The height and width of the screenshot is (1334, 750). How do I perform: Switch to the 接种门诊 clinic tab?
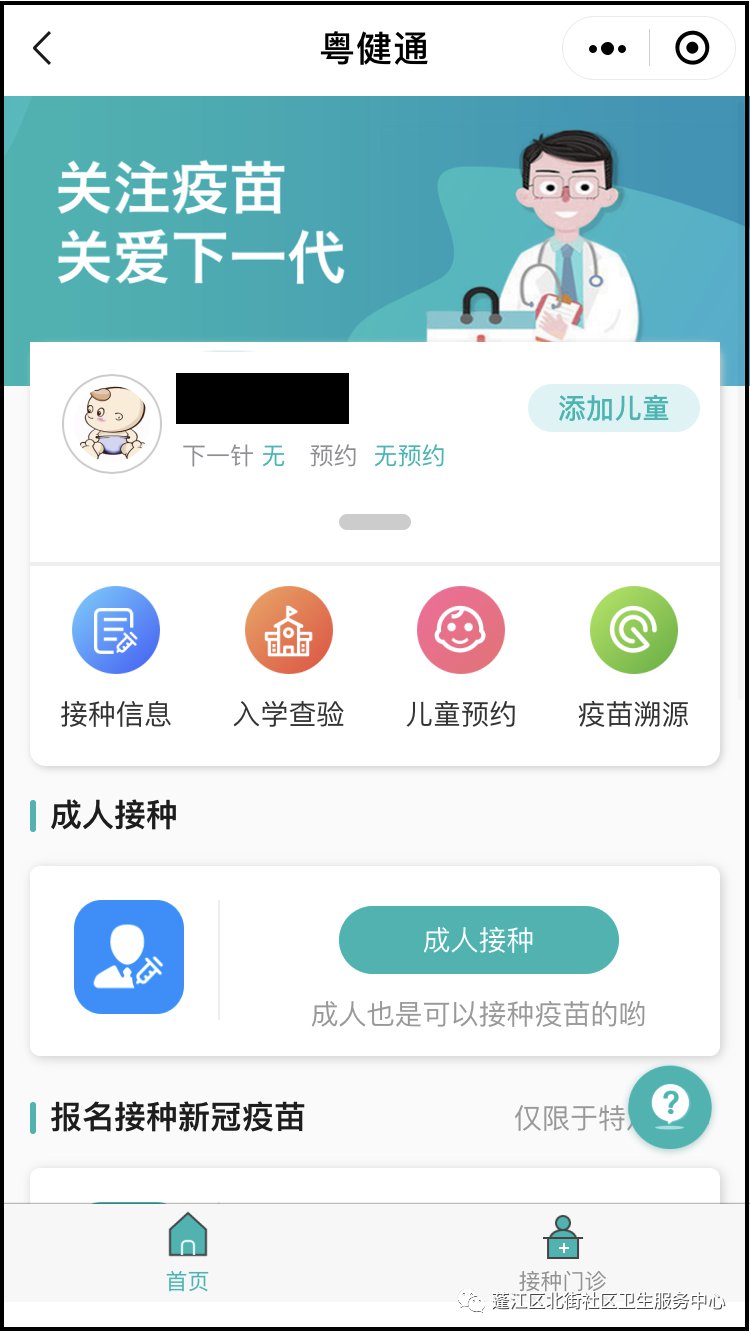562,1250
